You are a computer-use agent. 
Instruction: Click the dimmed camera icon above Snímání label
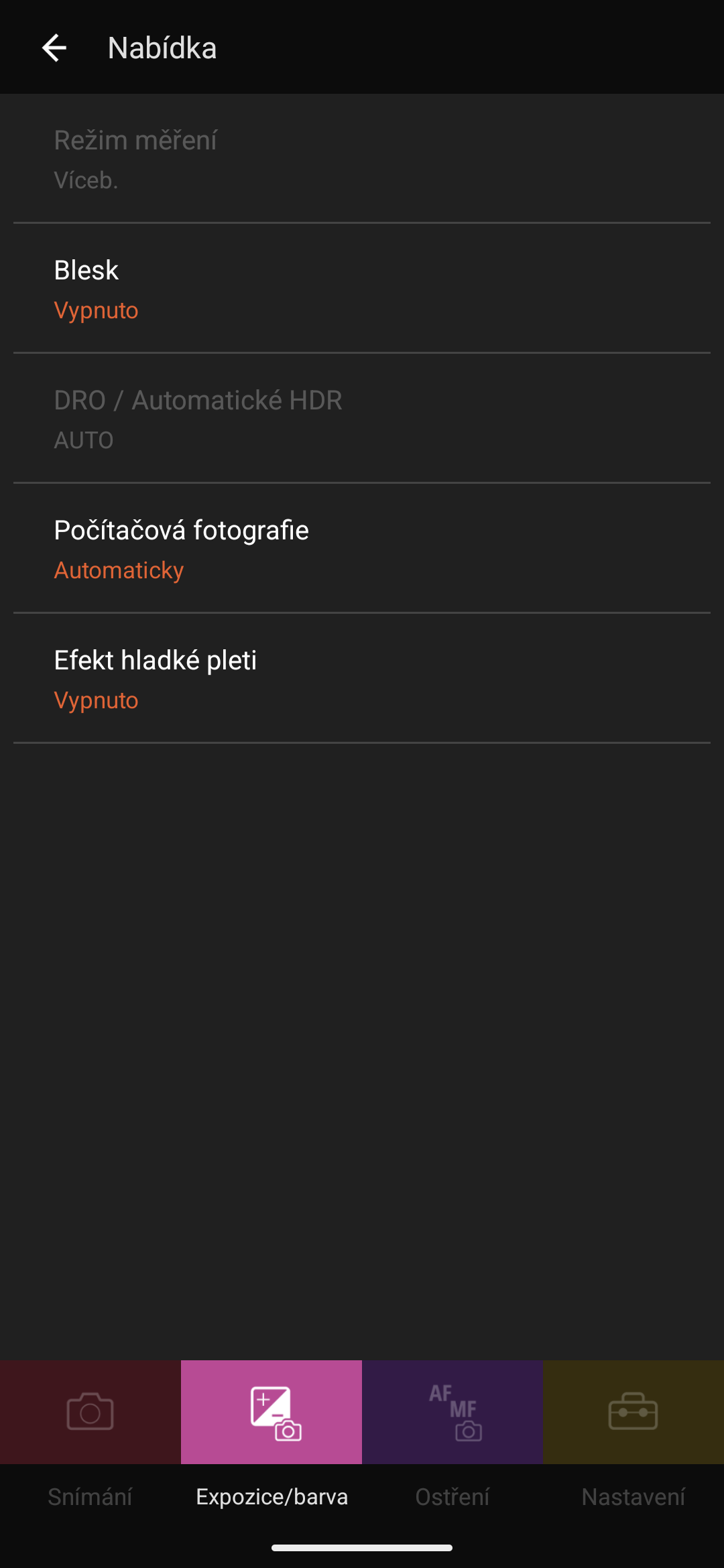90,1411
